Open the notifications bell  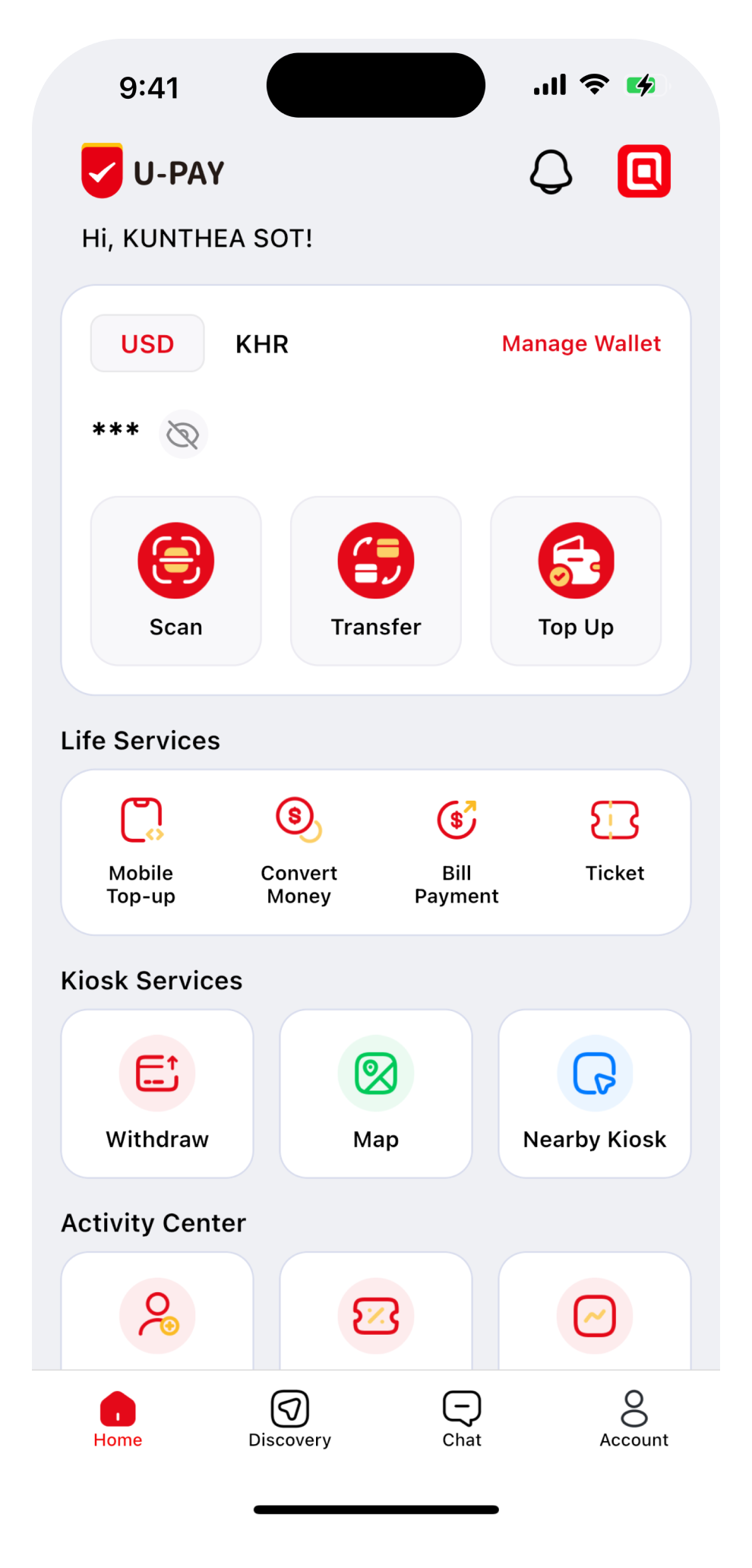point(551,172)
